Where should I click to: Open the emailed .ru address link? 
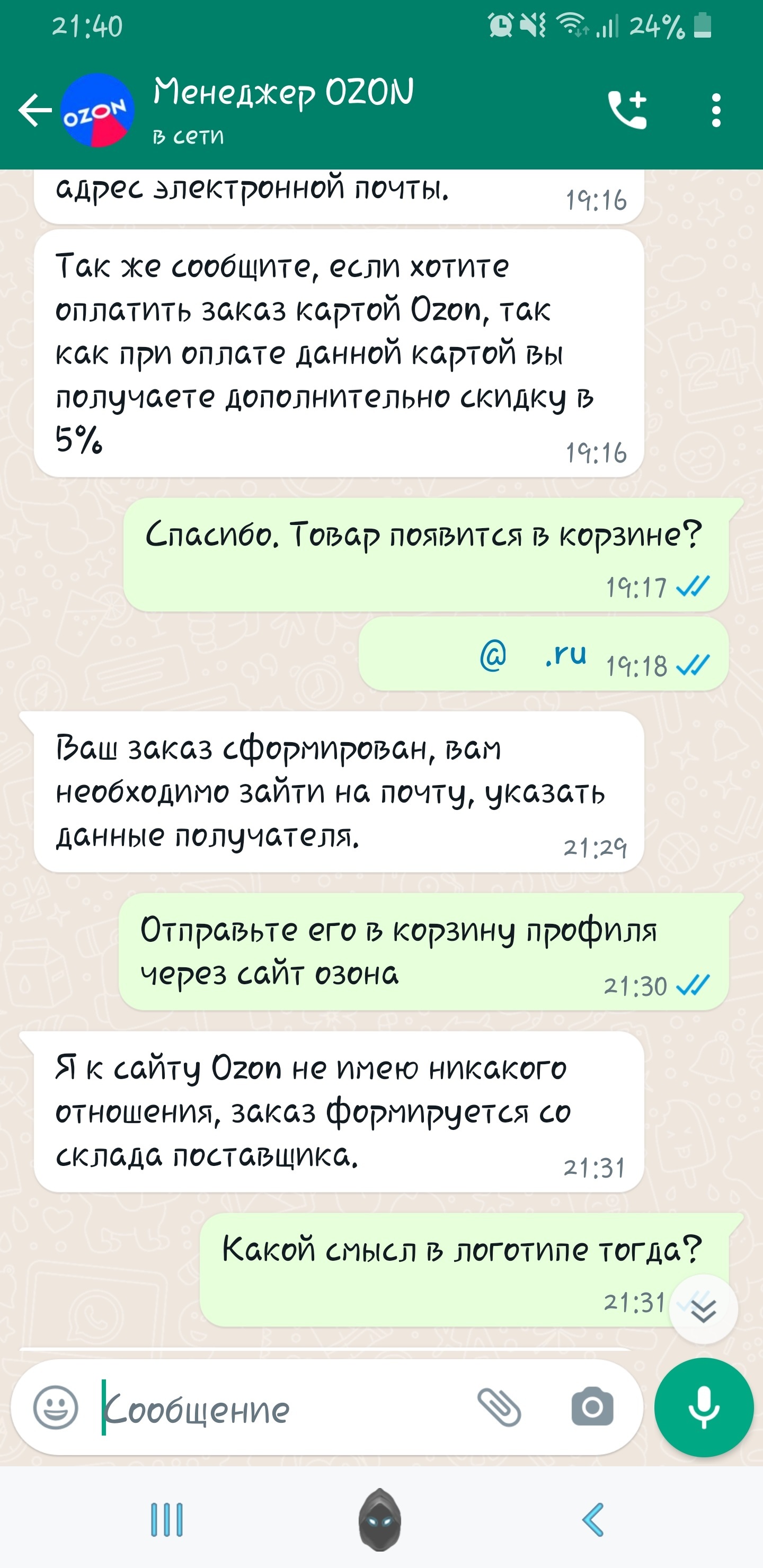coord(534,655)
